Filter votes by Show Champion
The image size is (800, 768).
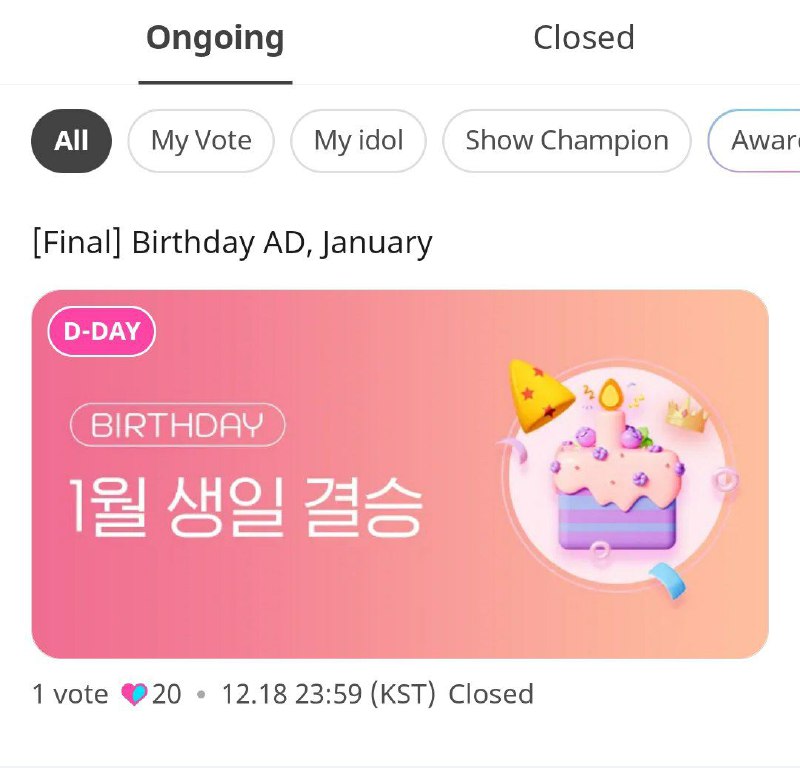(566, 141)
